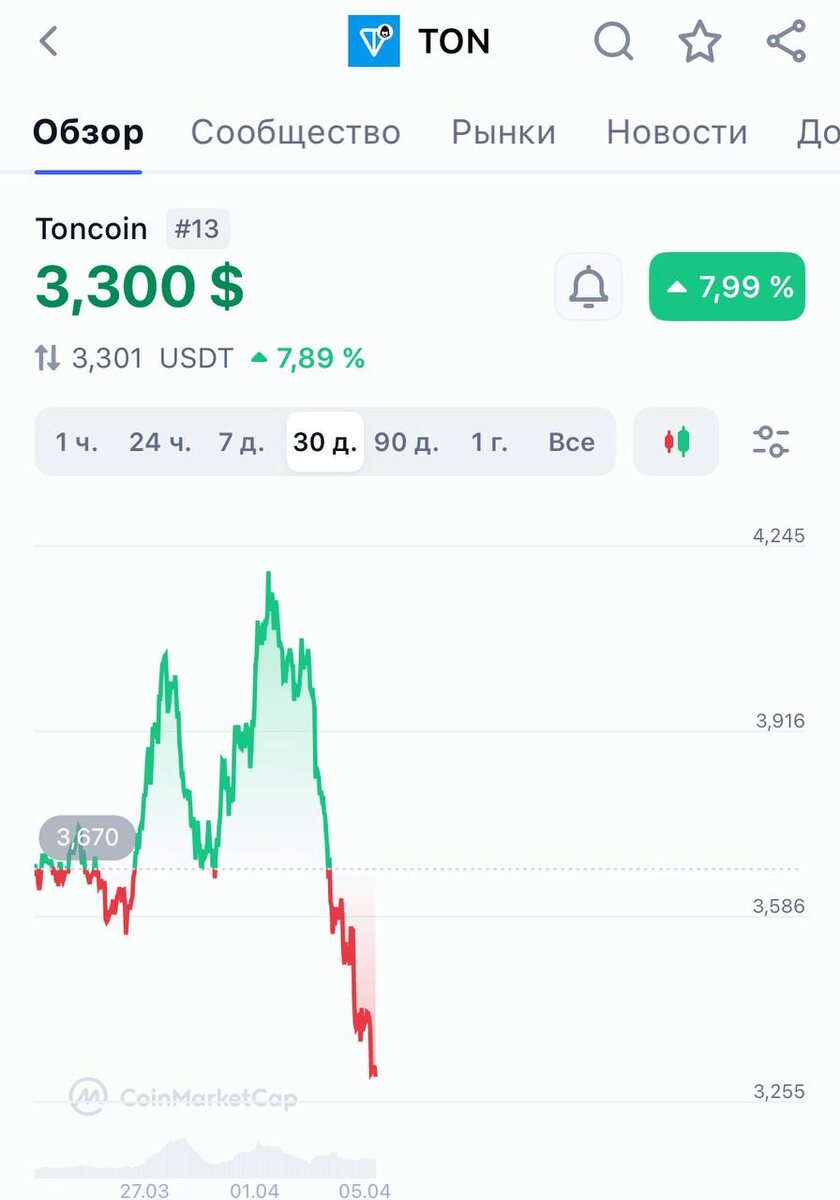Screen dimensions: 840x1200
Task: Tap the 7,99 % change button
Action: pos(727,287)
